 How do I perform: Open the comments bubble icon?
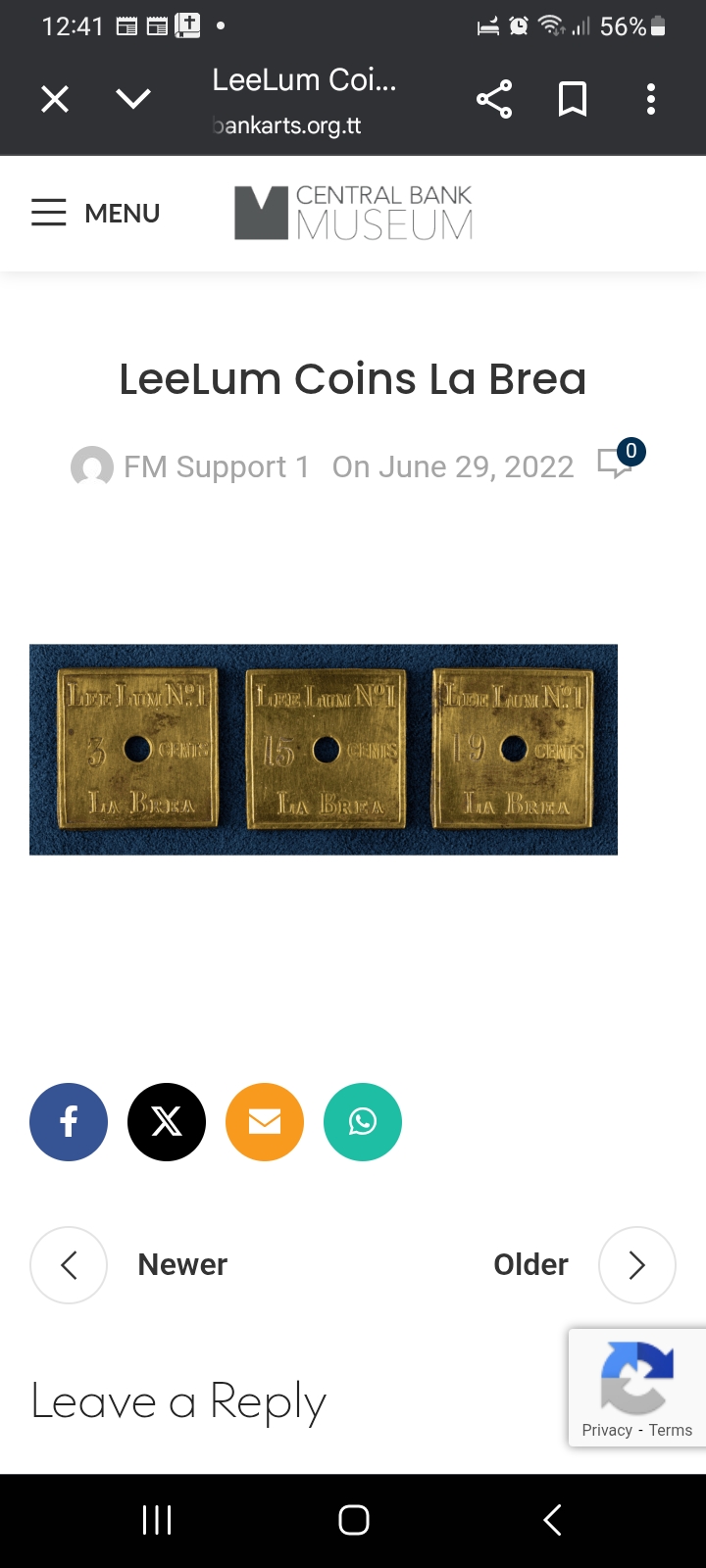coord(618,461)
